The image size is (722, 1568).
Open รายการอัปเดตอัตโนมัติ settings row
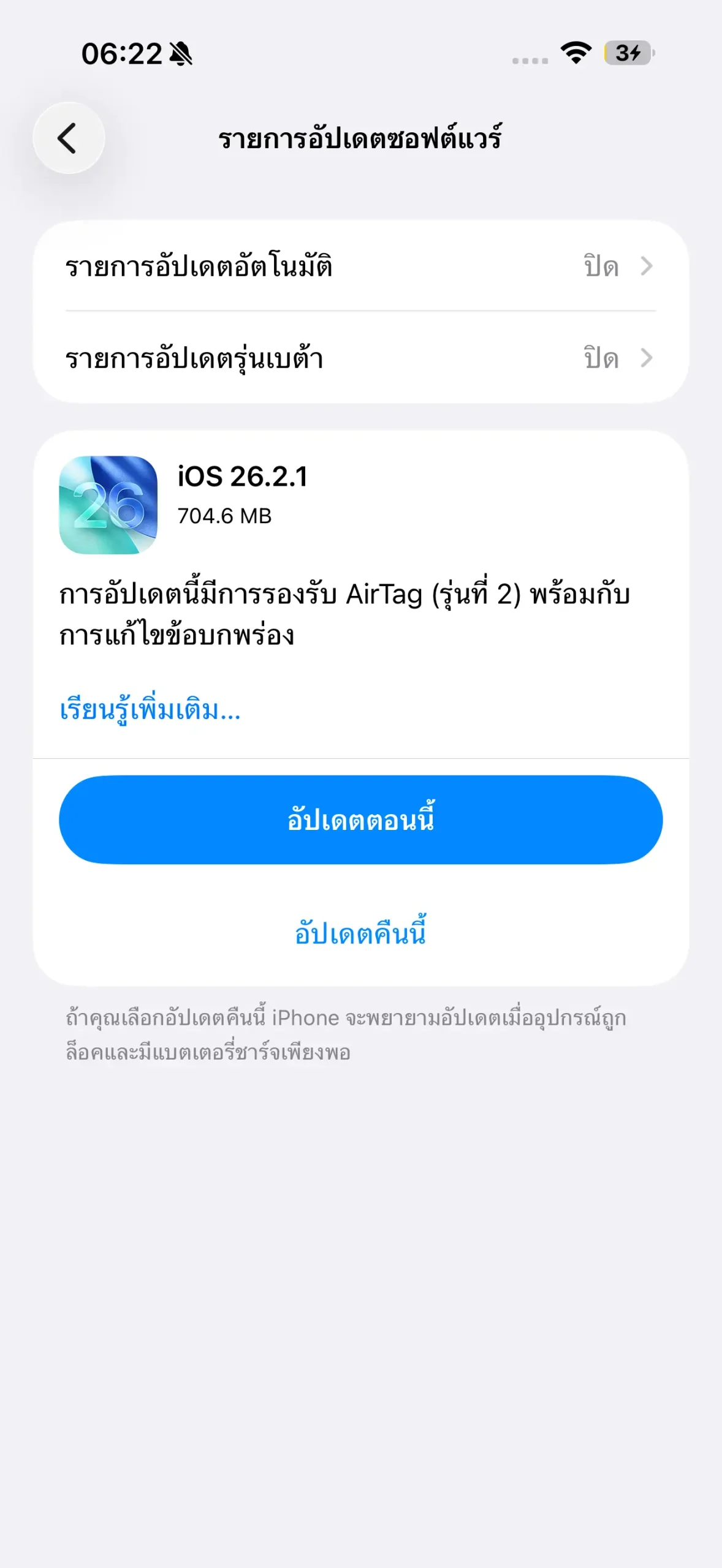pos(360,266)
